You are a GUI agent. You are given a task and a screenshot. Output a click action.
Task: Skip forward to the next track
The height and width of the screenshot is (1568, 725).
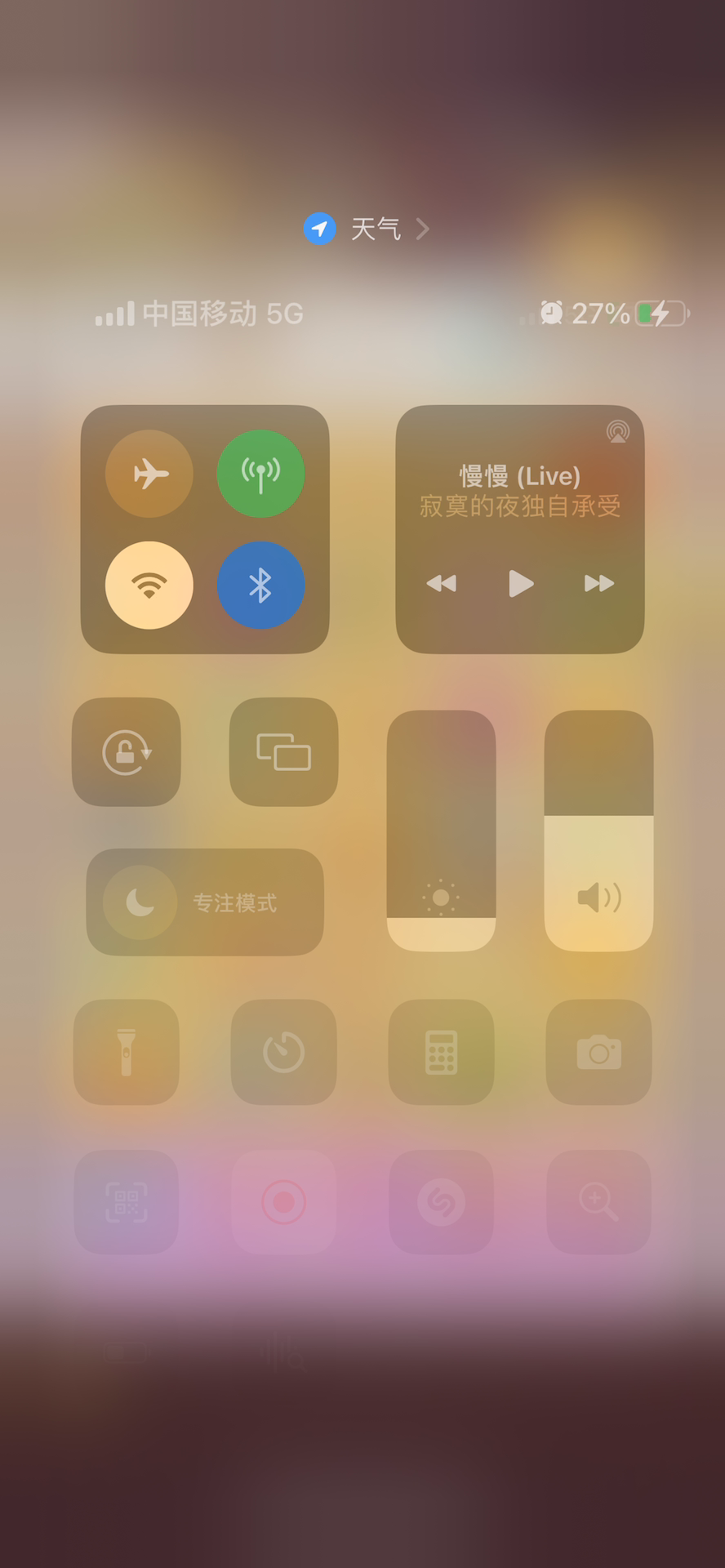[598, 583]
